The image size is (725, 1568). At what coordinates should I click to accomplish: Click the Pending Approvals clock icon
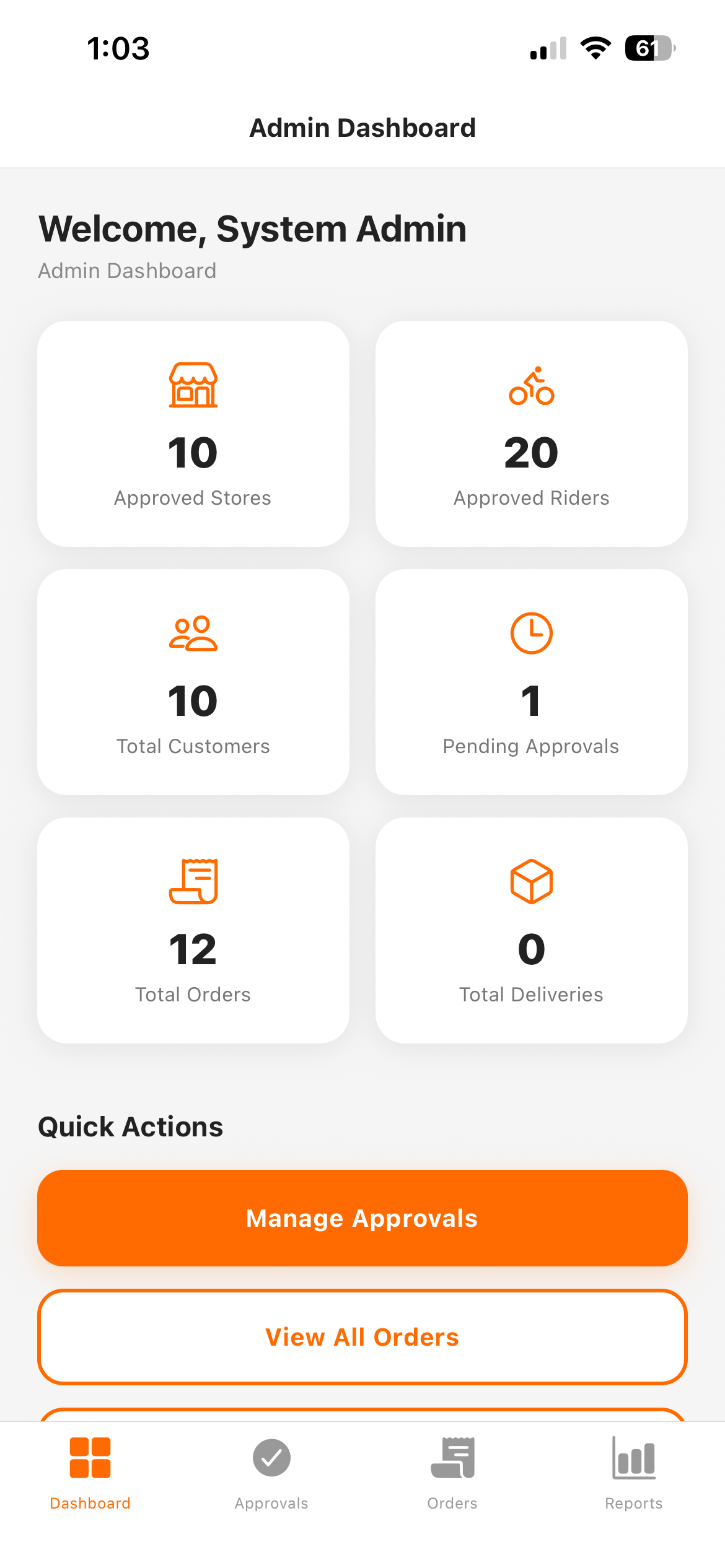532,634
